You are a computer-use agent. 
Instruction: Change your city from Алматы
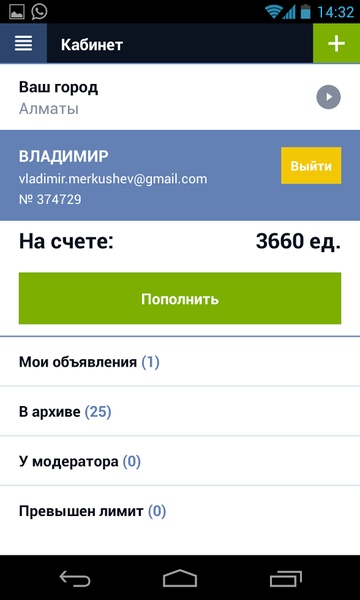[x=180, y=97]
